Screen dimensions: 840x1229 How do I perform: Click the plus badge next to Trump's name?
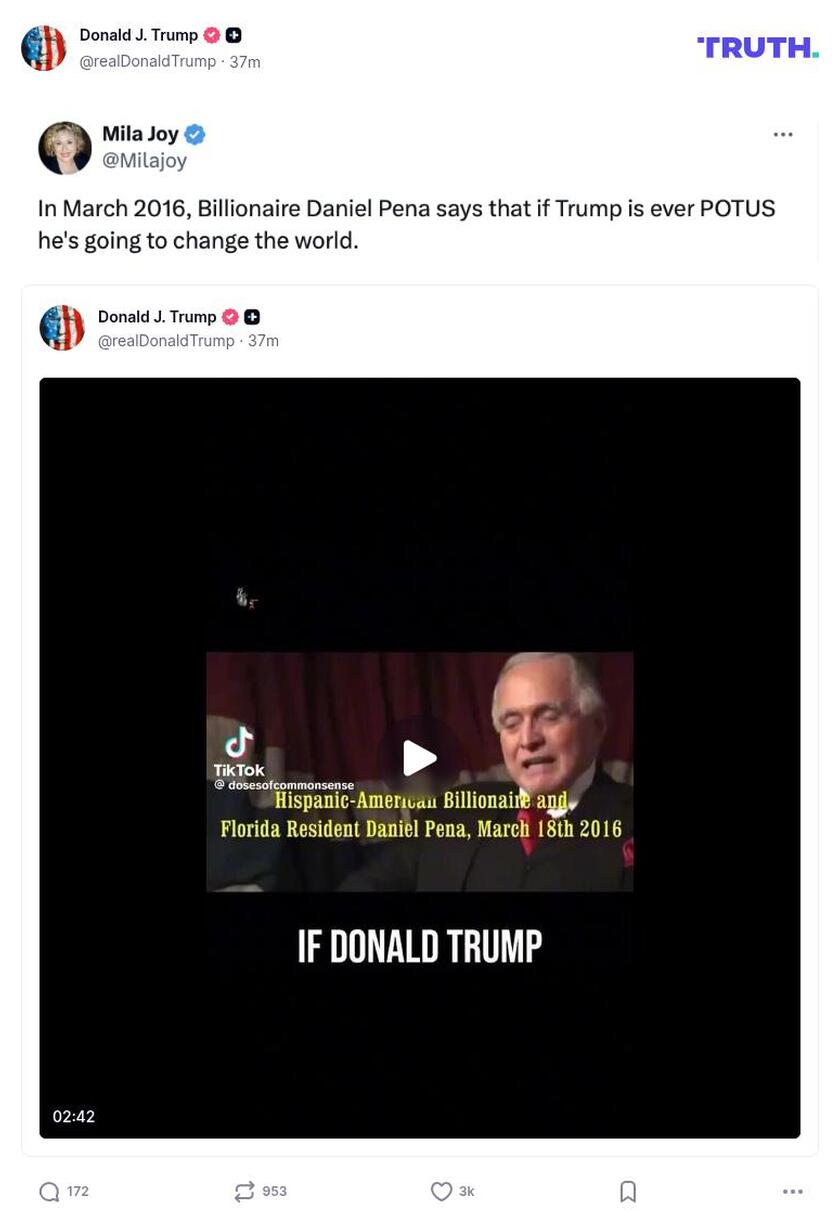233,34
